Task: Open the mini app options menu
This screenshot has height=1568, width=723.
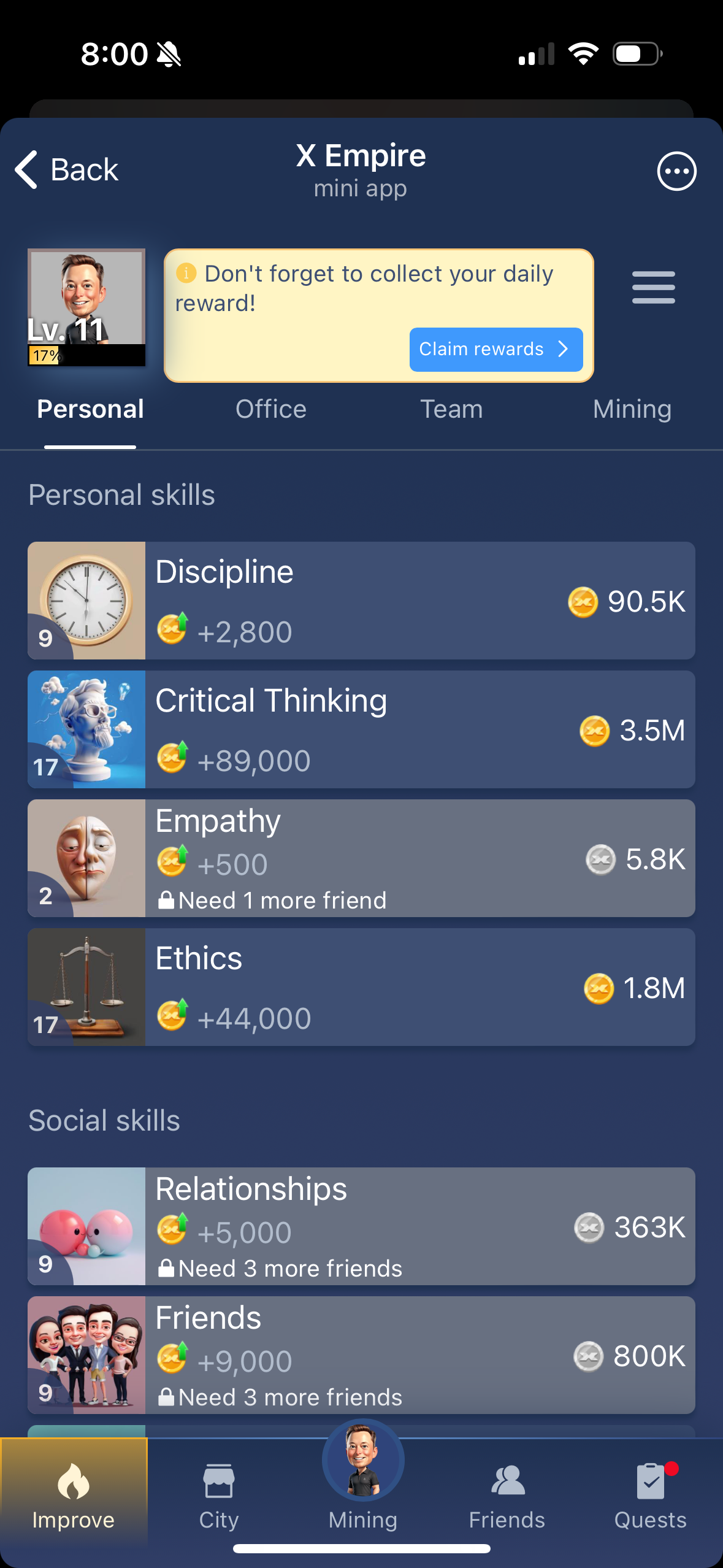Action: tap(676, 171)
